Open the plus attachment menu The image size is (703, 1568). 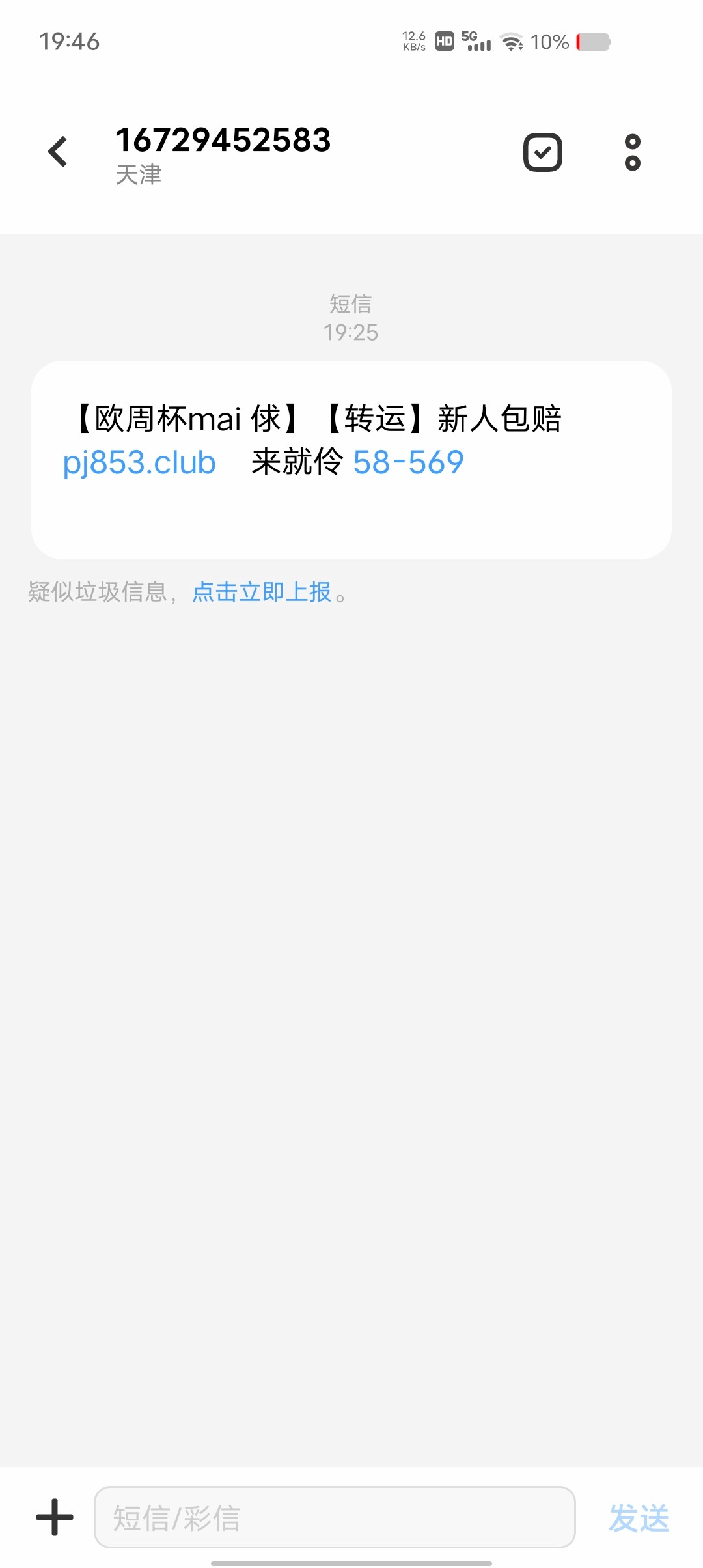tap(55, 1517)
